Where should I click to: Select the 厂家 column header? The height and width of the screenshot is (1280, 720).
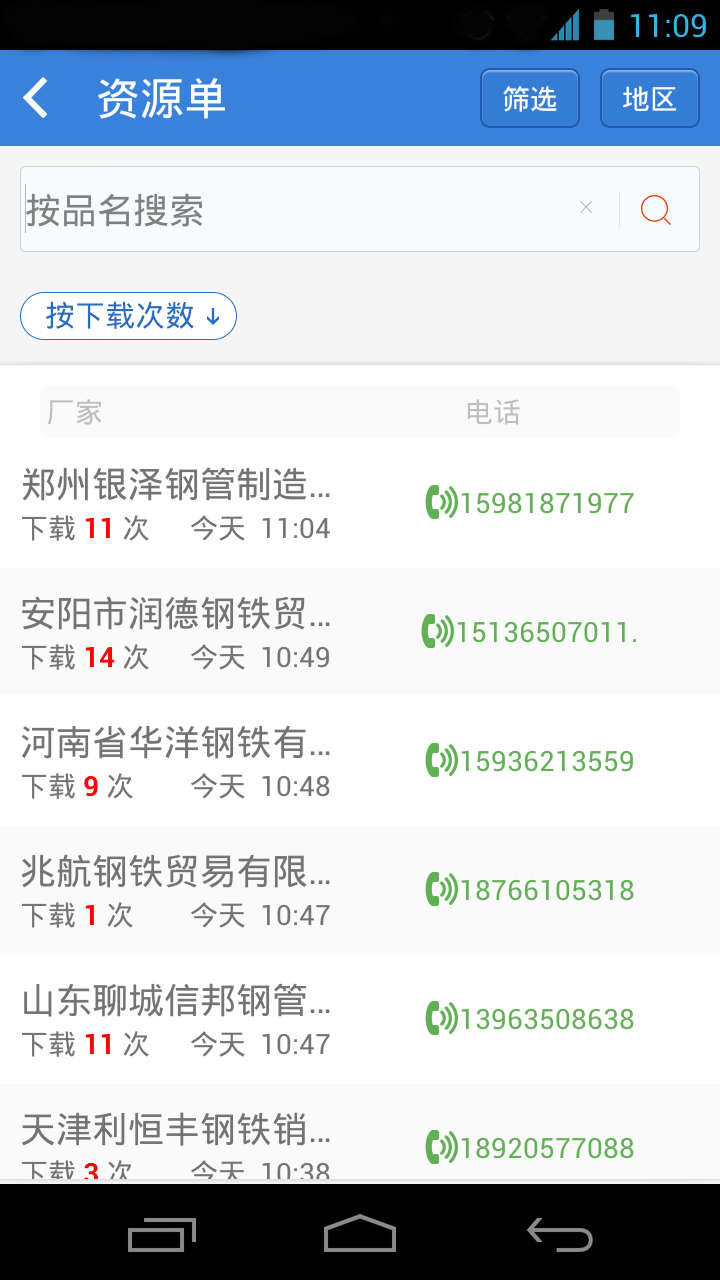(71, 411)
